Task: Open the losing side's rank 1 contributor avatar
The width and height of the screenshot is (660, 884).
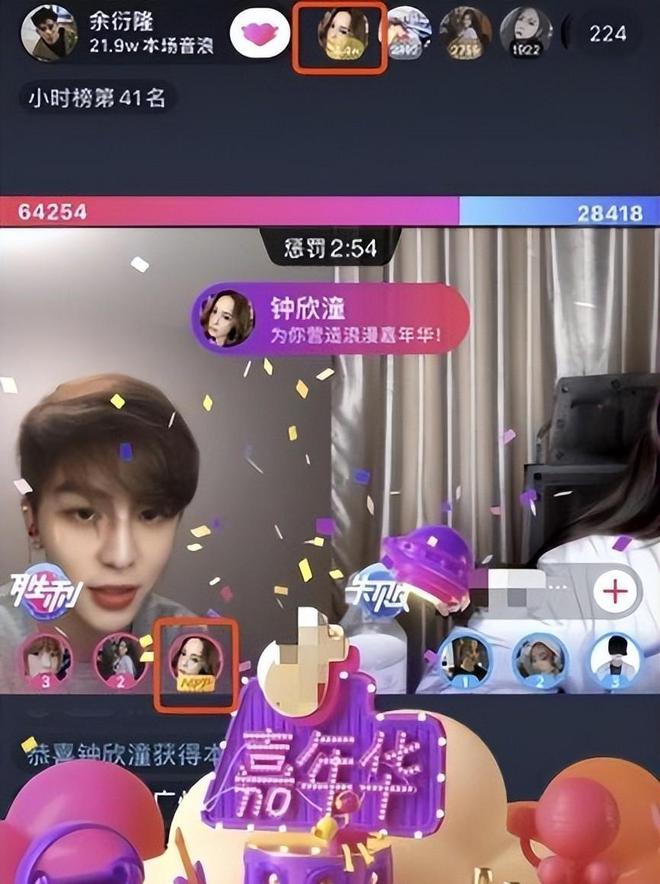Action: click(x=465, y=660)
